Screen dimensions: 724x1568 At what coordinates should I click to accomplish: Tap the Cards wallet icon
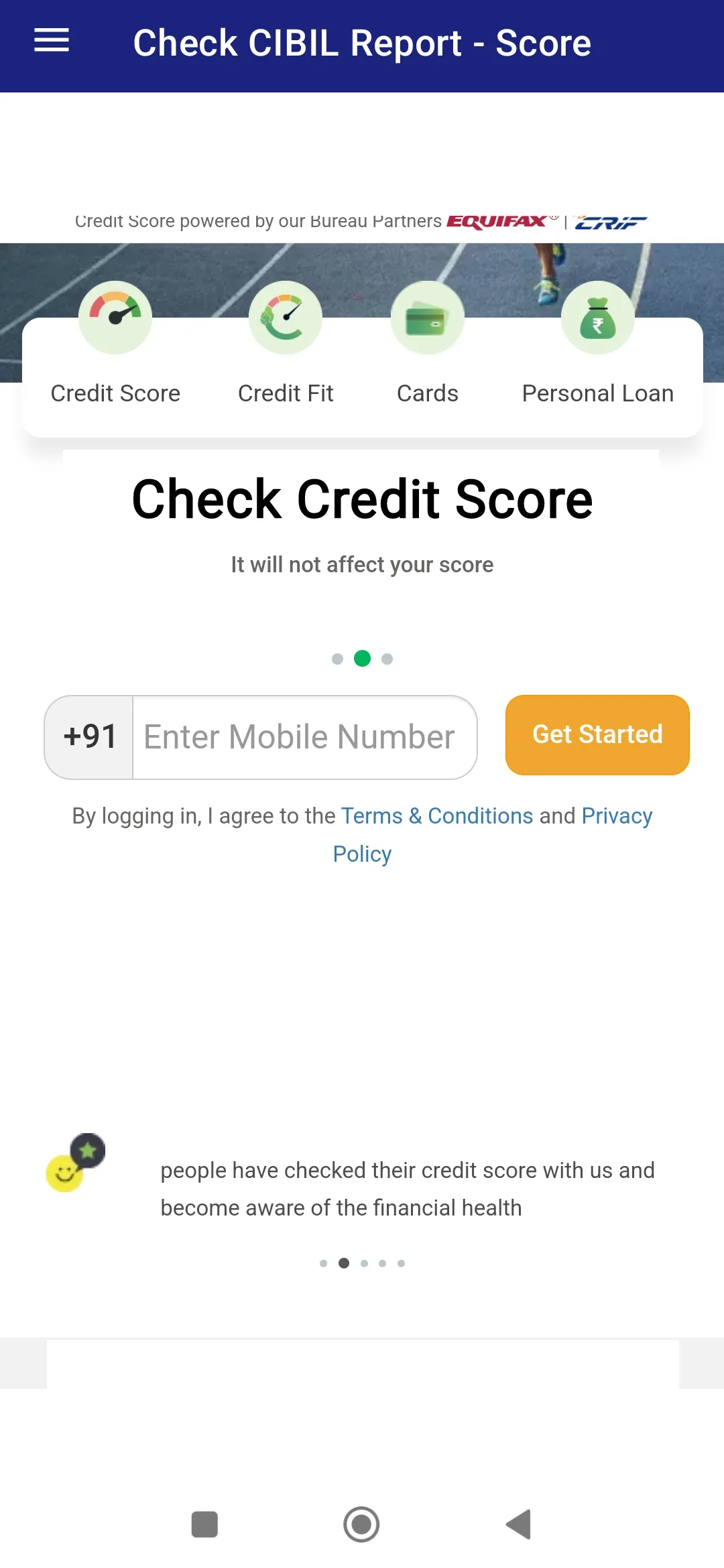click(x=428, y=318)
